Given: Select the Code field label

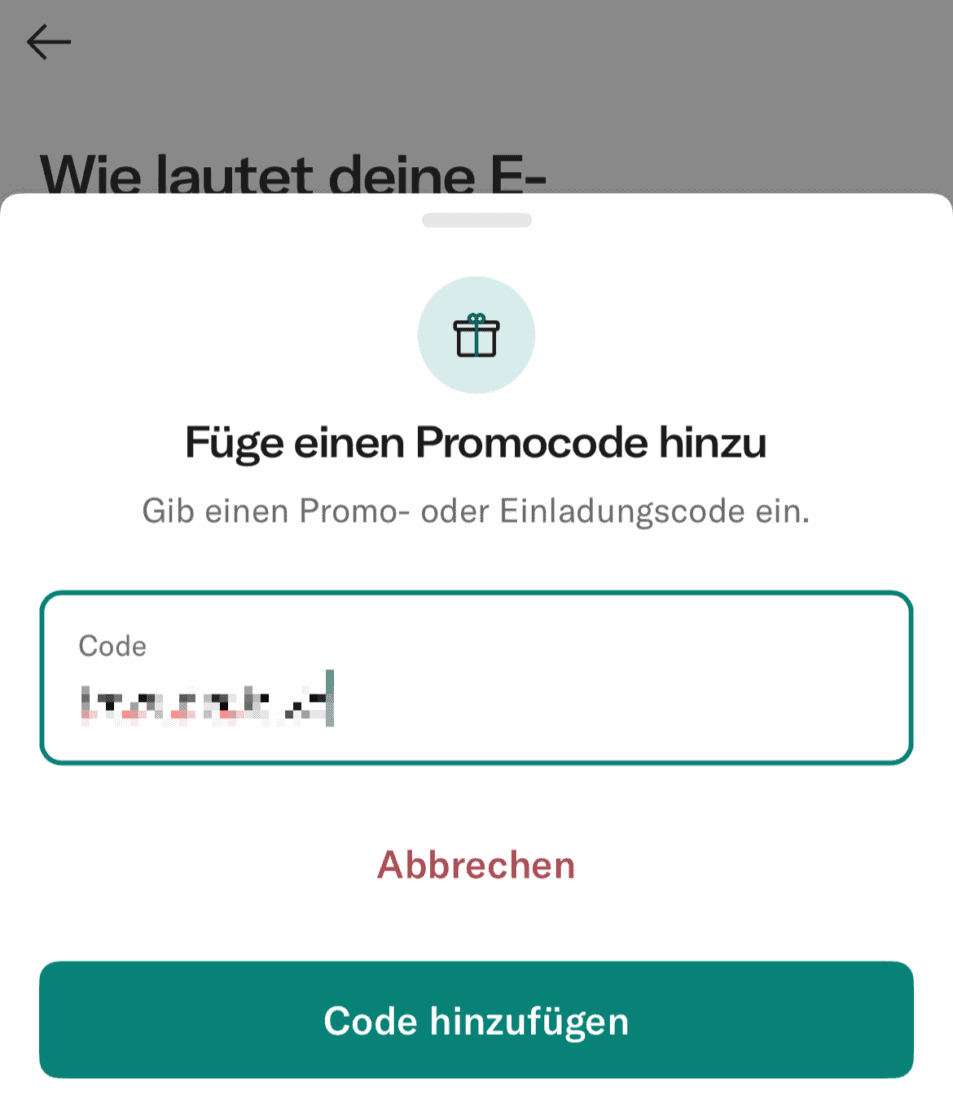Looking at the screenshot, I should (112, 646).
